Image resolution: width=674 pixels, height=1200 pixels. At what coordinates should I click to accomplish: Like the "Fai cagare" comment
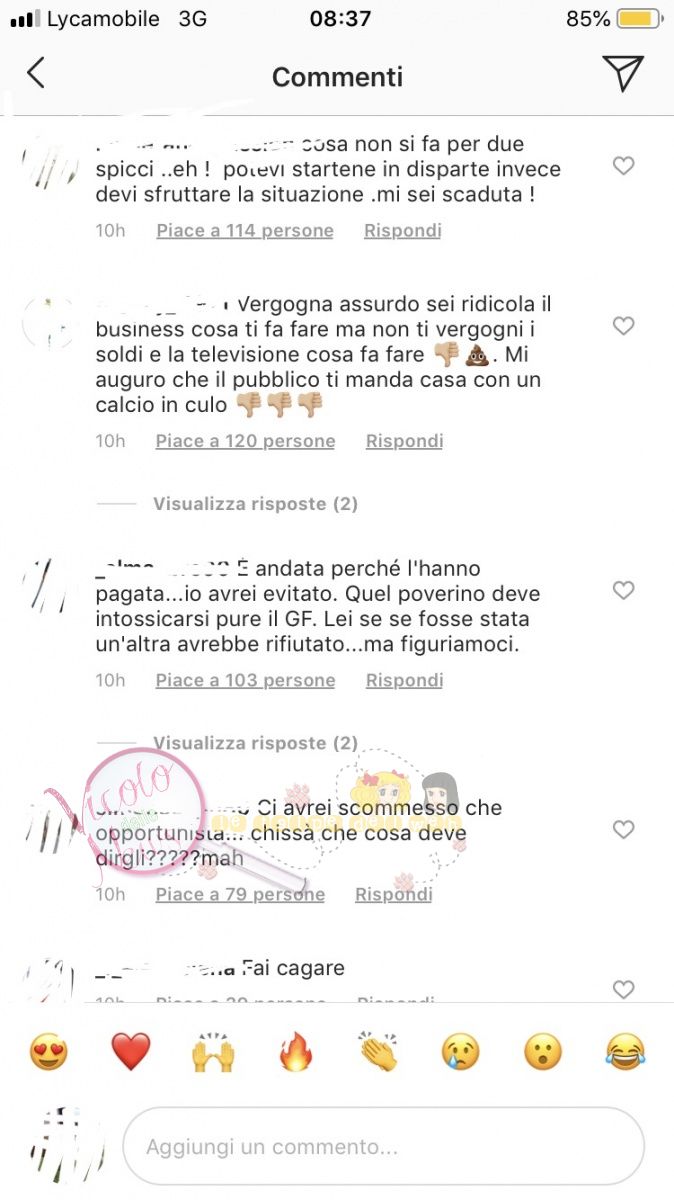[623, 989]
